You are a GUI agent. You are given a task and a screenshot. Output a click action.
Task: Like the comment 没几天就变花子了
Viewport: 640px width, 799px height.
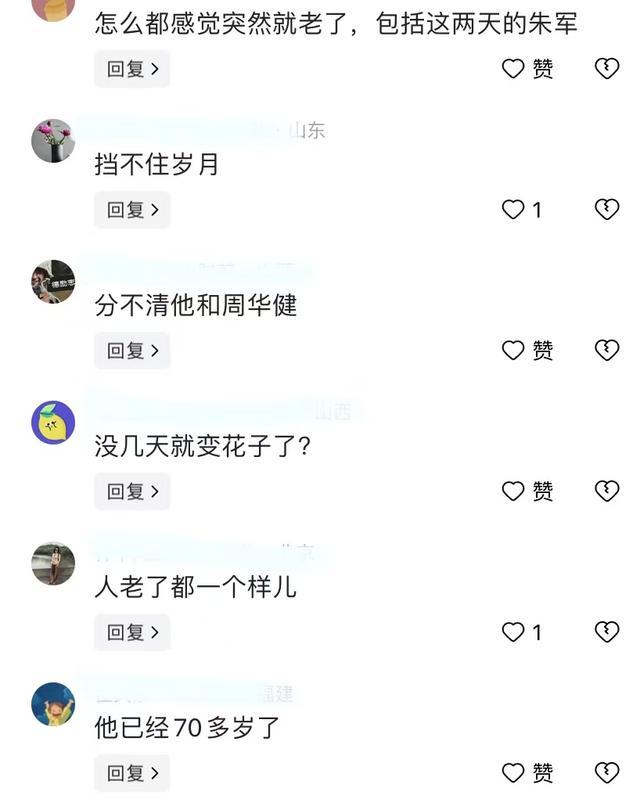(513, 492)
